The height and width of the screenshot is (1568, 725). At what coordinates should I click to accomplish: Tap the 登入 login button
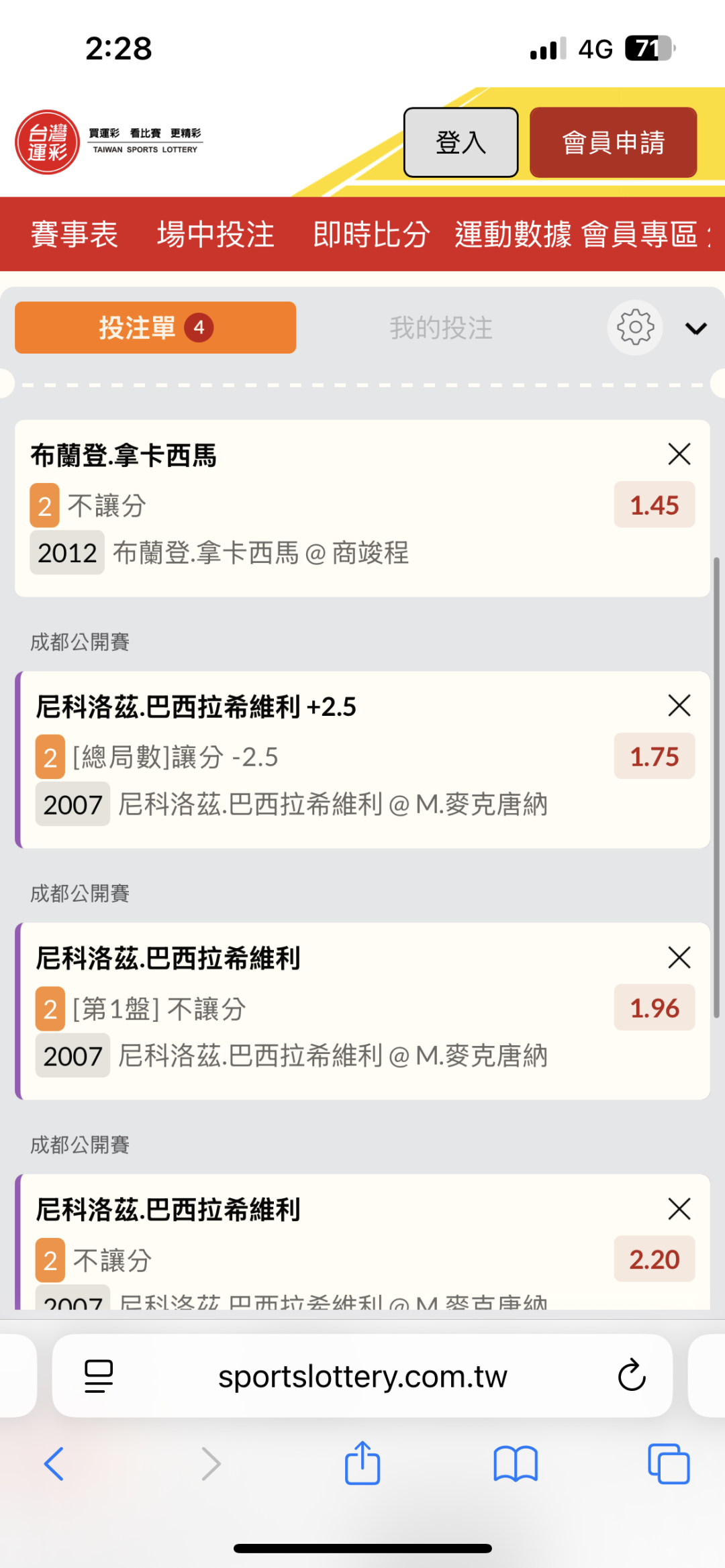tap(461, 142)
